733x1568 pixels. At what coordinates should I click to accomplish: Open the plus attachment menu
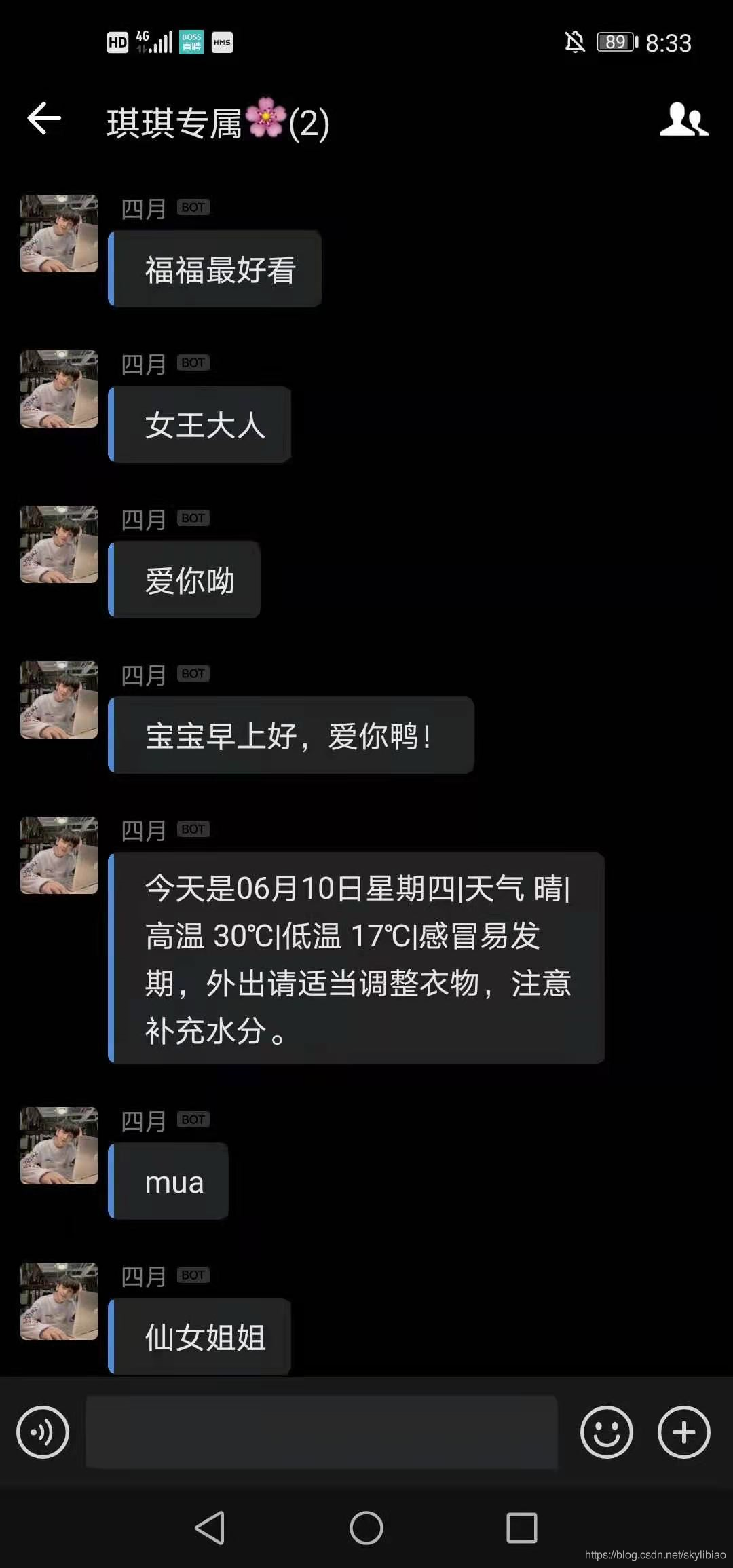coord(683,1432)
